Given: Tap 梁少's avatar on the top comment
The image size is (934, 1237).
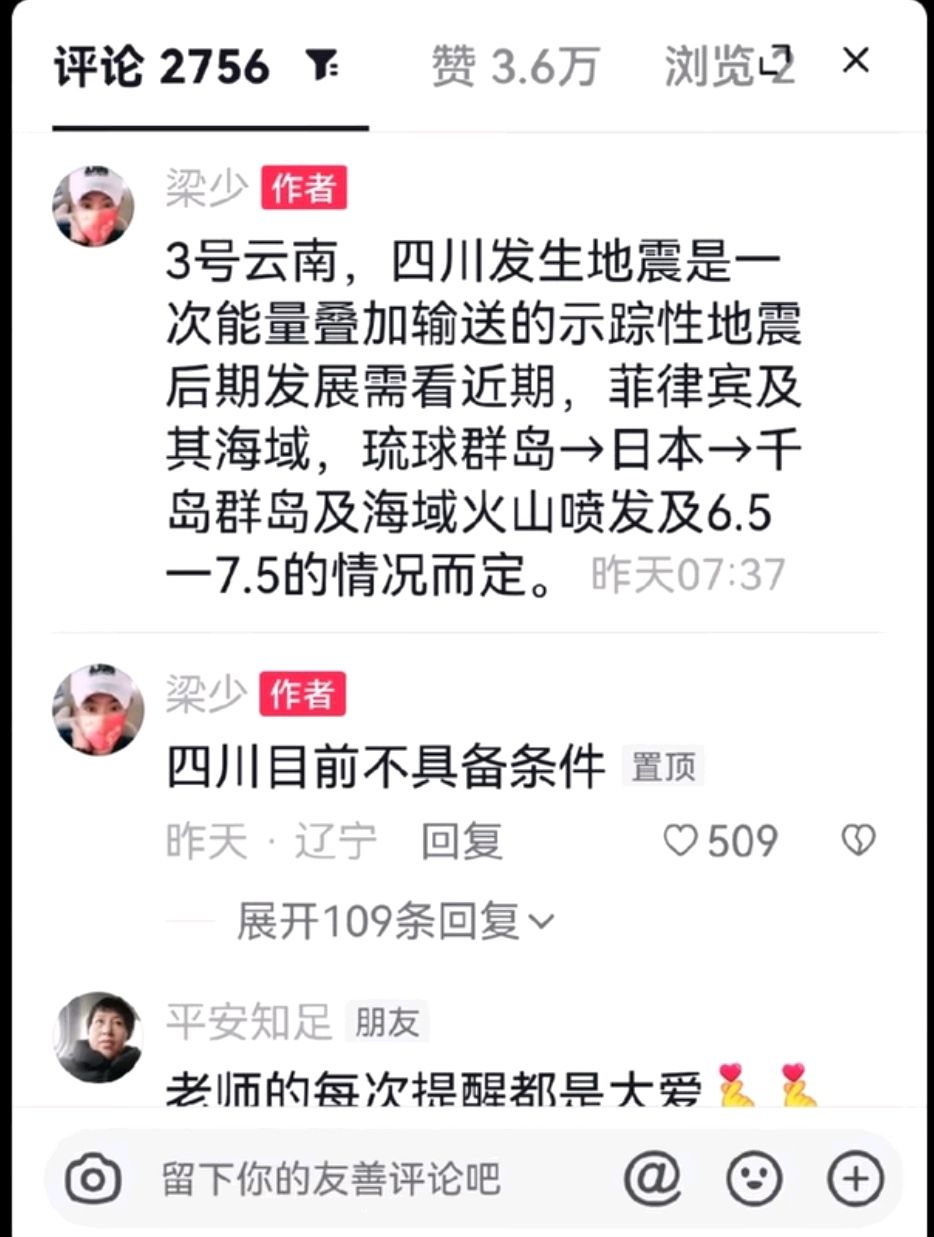Looking at the screenshot, I should pos(92,203).
